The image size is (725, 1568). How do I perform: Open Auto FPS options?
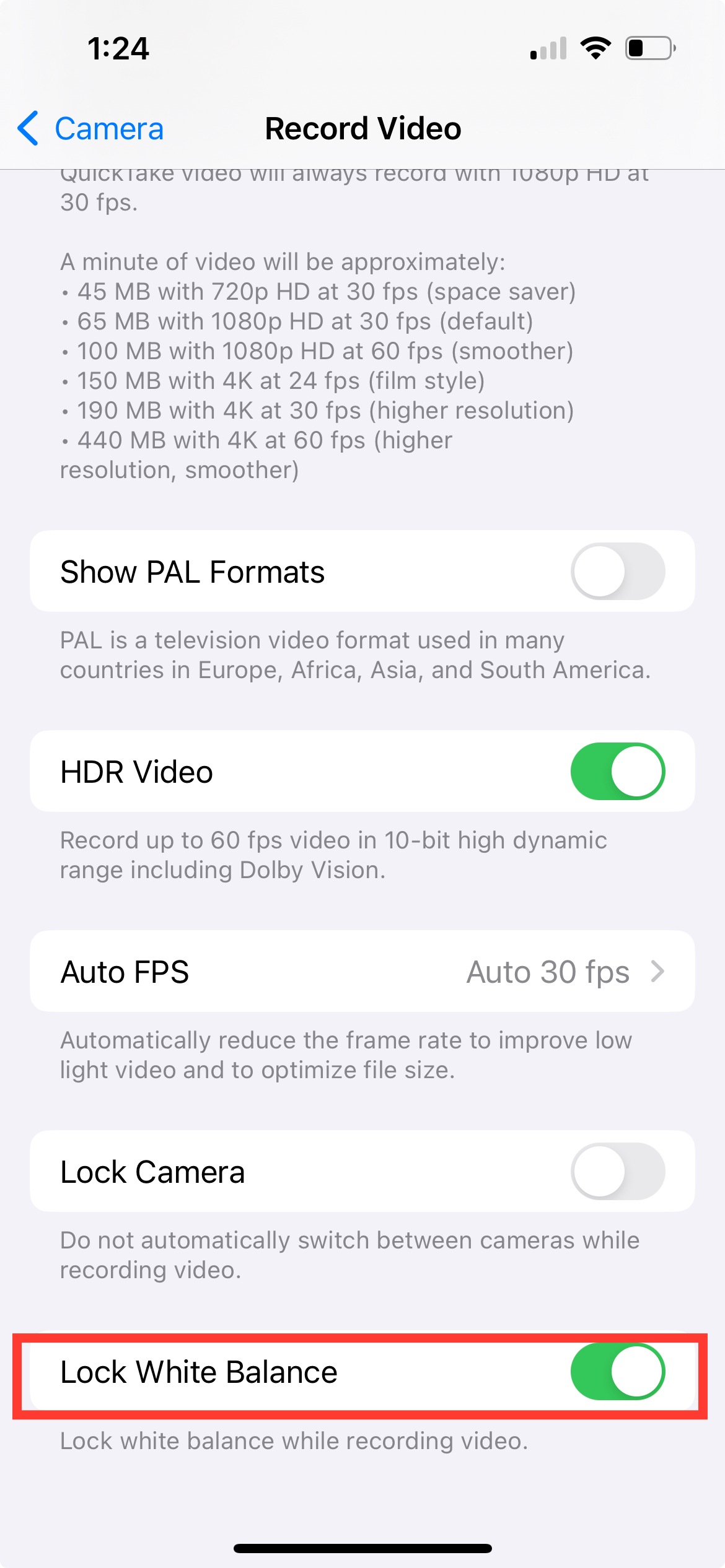point(362,971)
